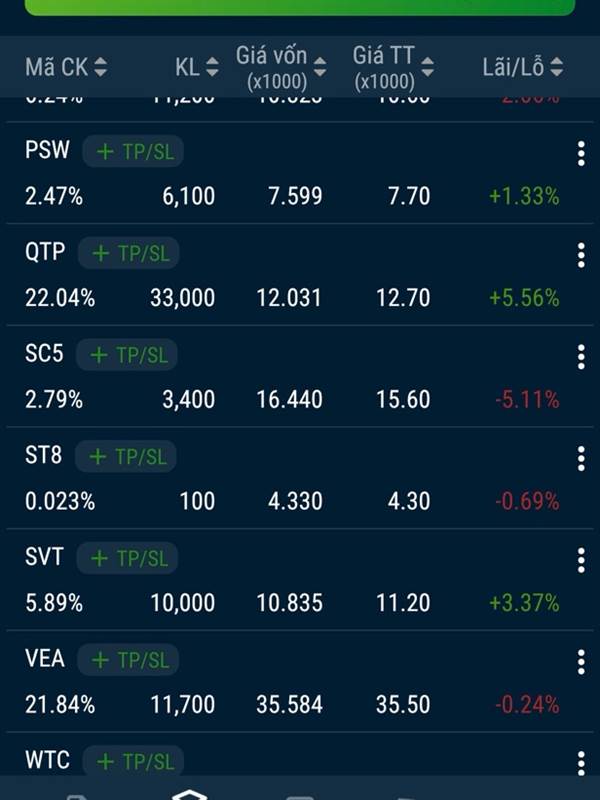Sort by Giá vốn cost price
Image resolution: width=600 pixels, height=800 pixels.
click(281, 68)
